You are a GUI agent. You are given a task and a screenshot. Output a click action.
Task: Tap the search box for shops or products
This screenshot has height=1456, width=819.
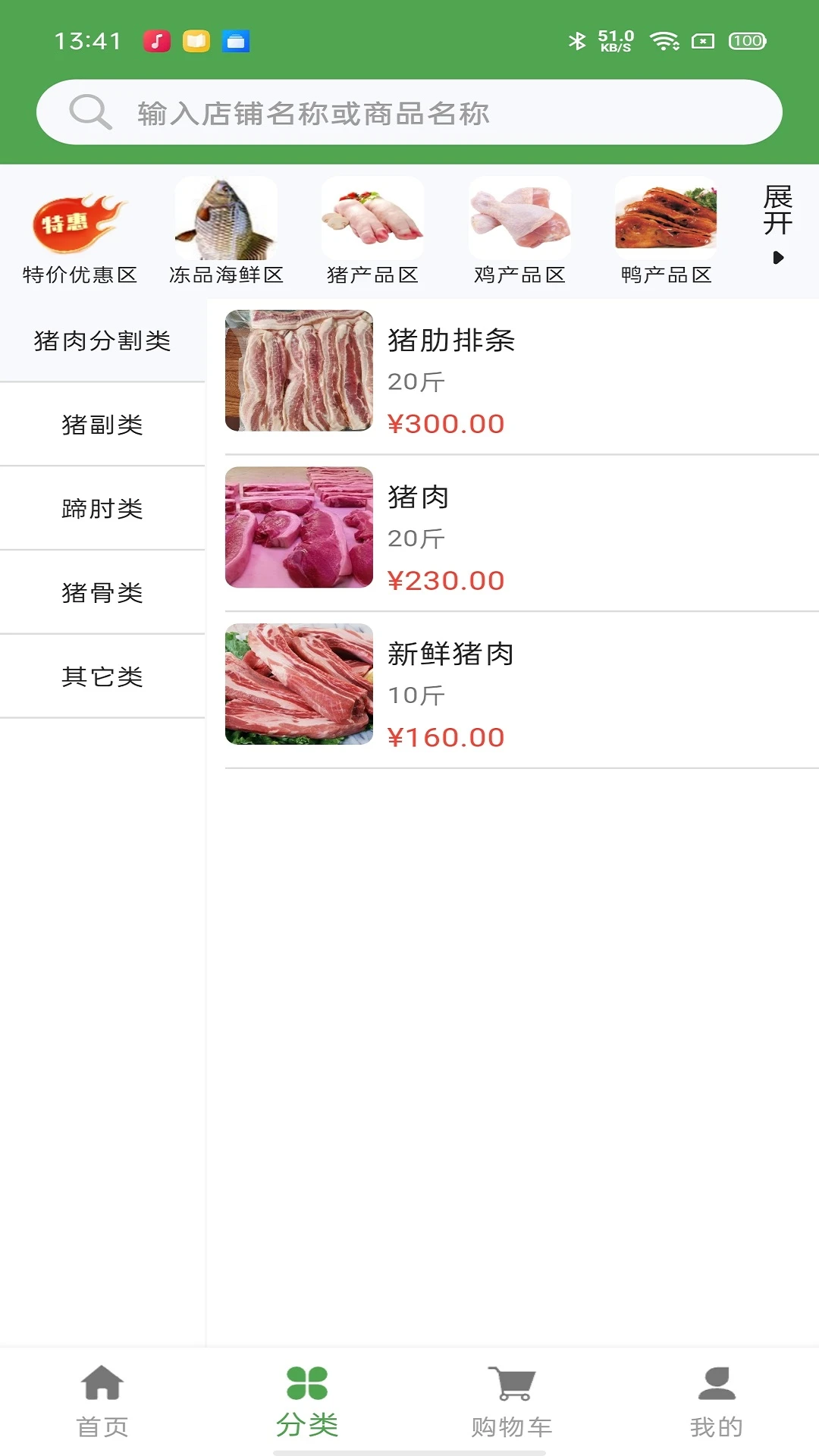(x=409, y=113)
